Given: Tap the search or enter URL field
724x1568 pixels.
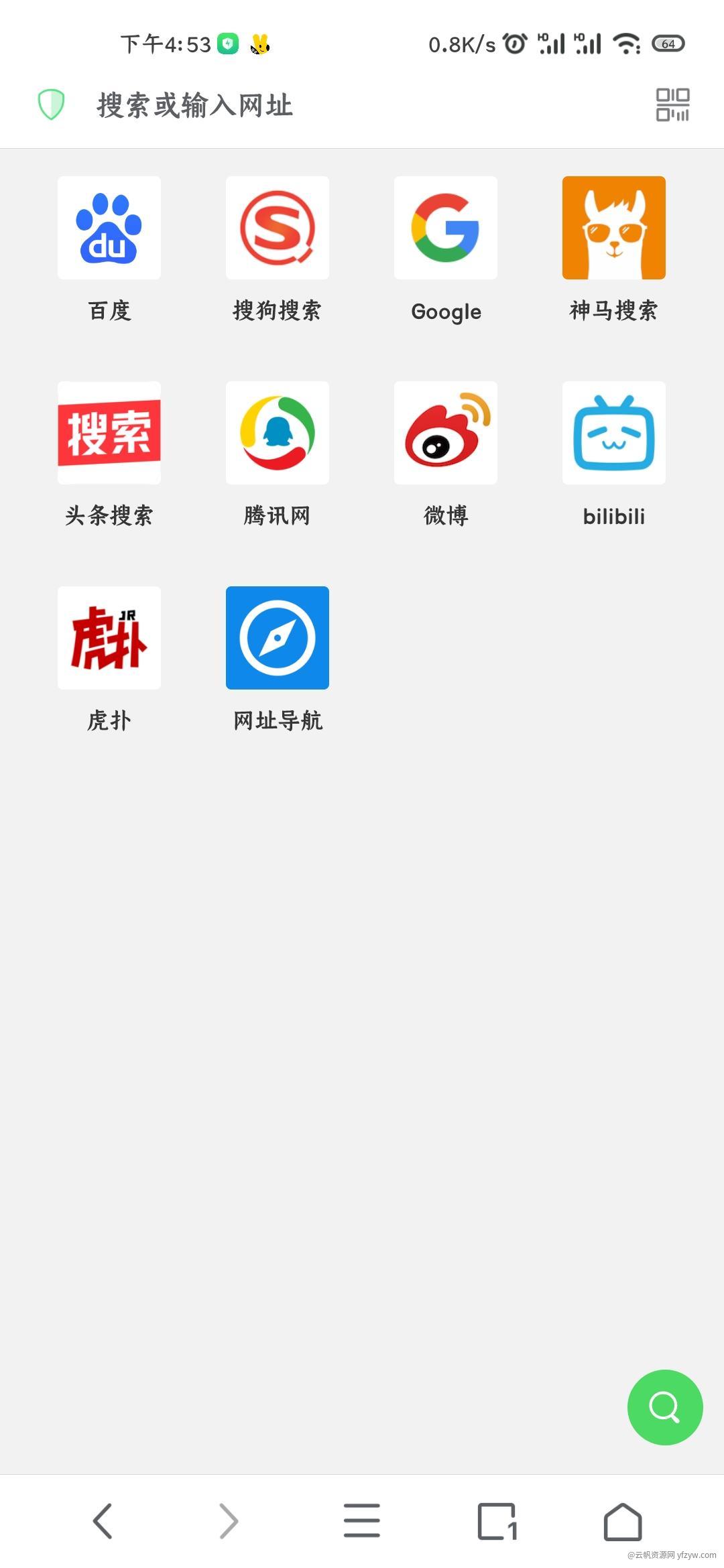Looking at the screenshot, I should pyautogui.click(x=335, y=105).
